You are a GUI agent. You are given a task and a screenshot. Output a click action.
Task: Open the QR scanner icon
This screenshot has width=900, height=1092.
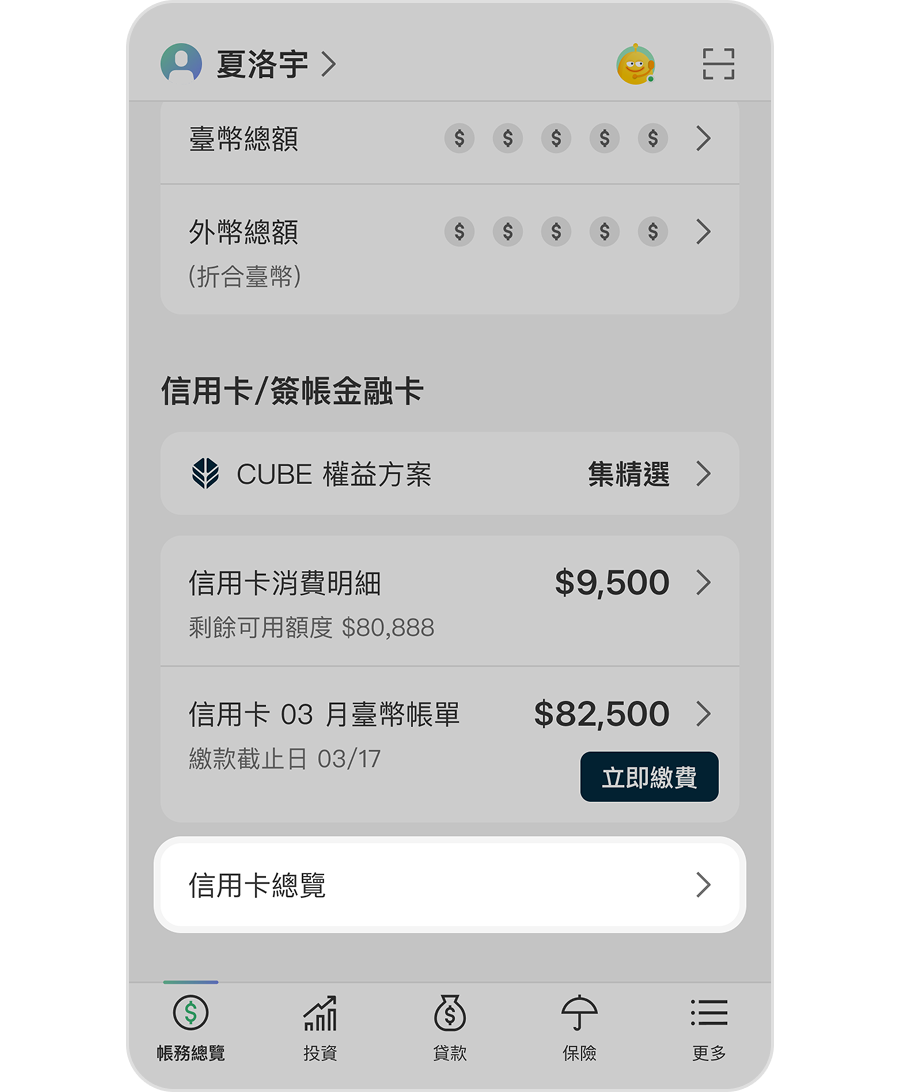(718, 64)
